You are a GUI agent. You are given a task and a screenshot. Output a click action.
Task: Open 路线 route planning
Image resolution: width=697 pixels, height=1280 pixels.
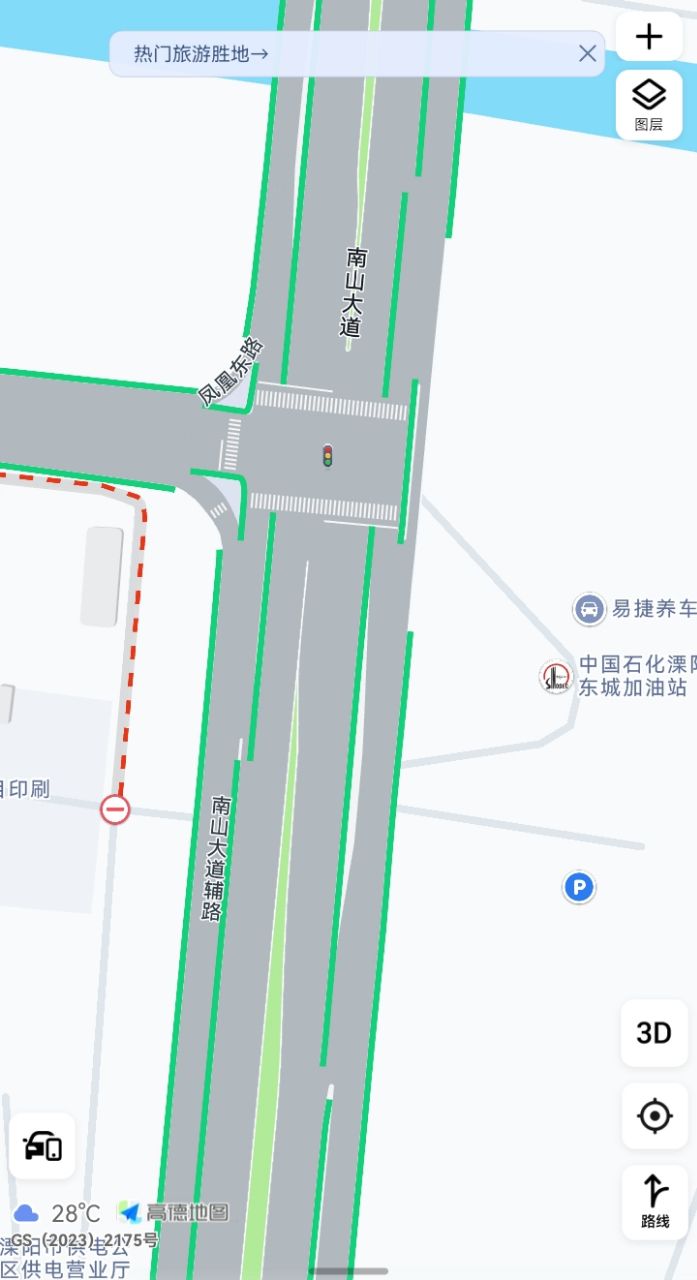tap(654, 1201)
